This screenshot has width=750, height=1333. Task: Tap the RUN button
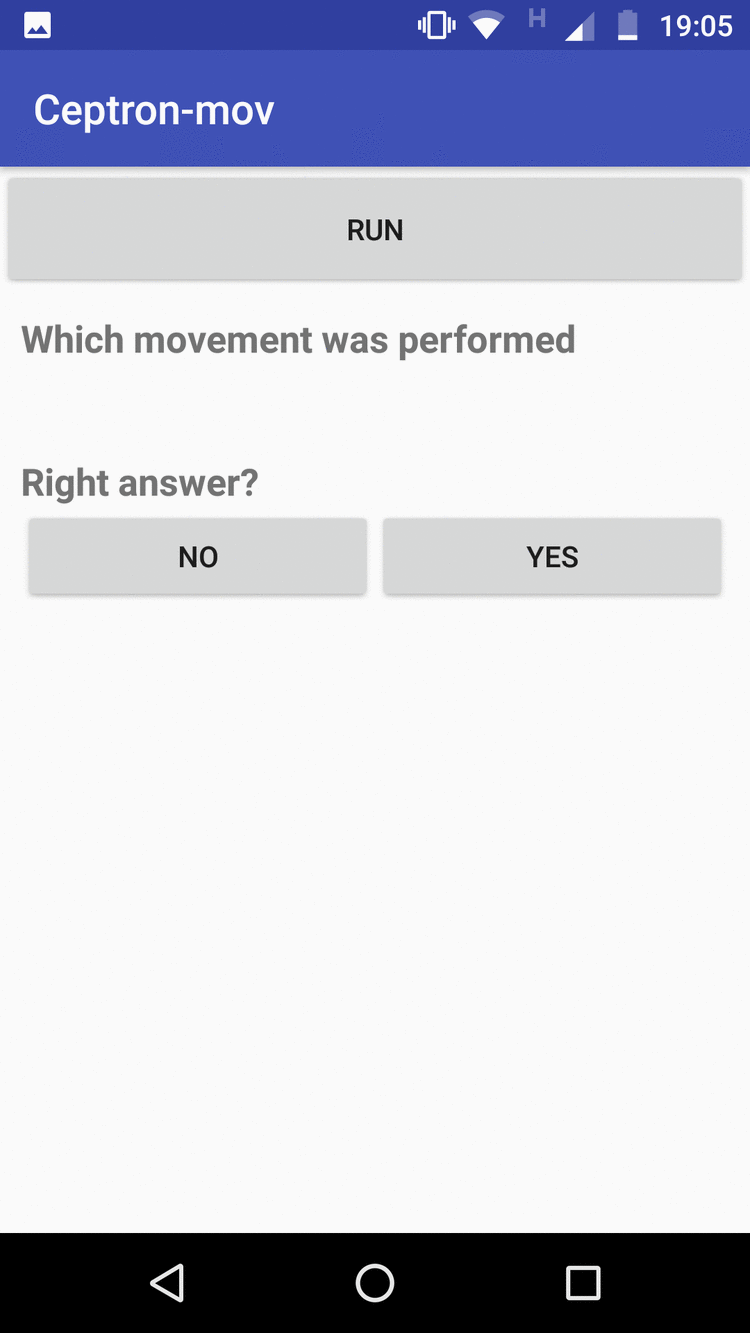[375, 230]
